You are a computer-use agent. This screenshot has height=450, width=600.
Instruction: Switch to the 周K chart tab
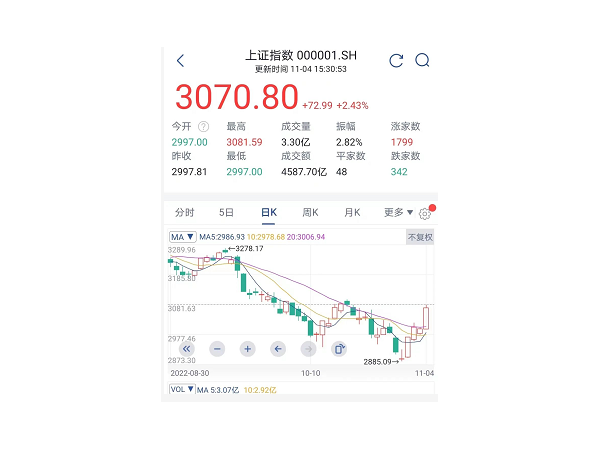(x=310, y=212)
